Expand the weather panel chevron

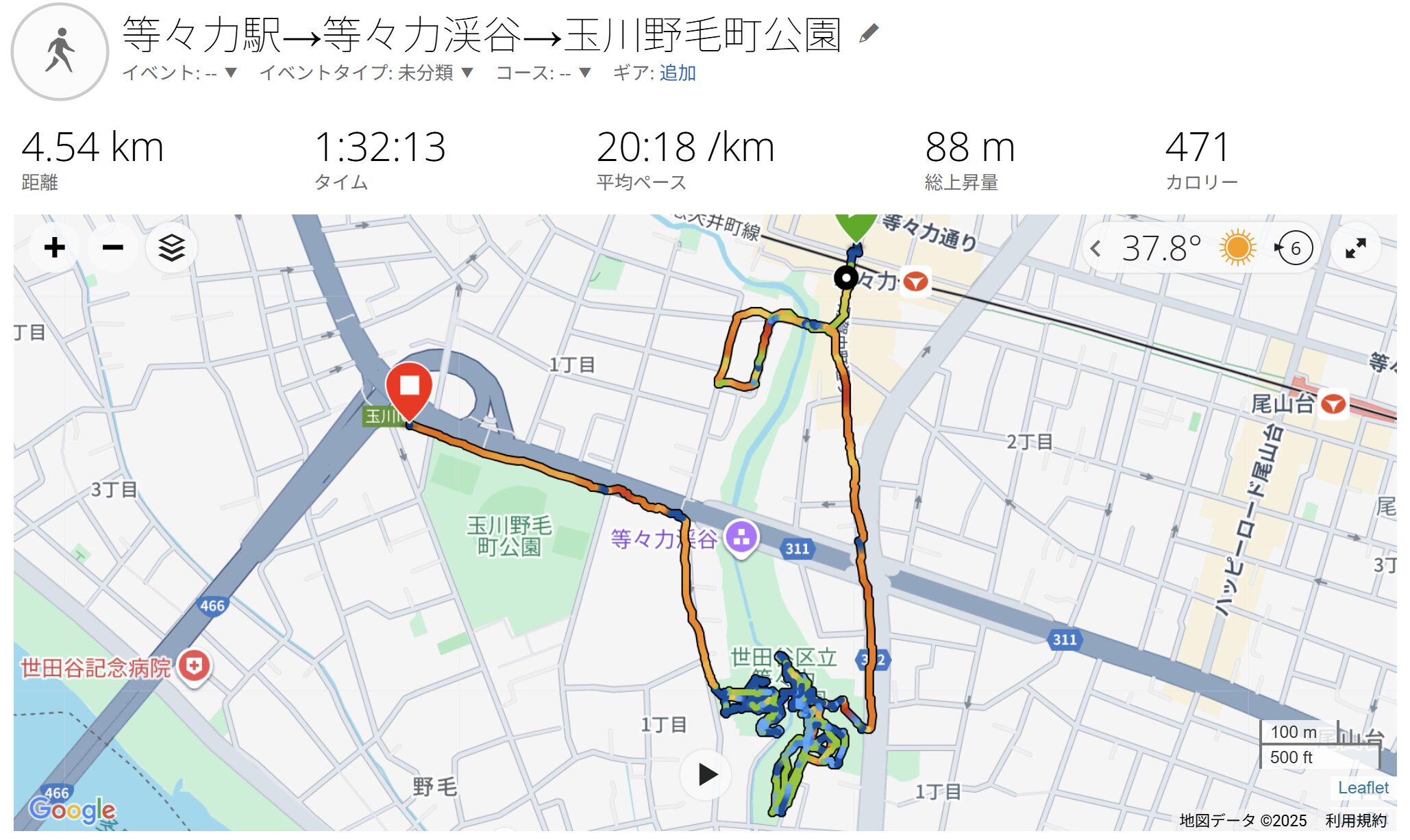click(1096, 248)
